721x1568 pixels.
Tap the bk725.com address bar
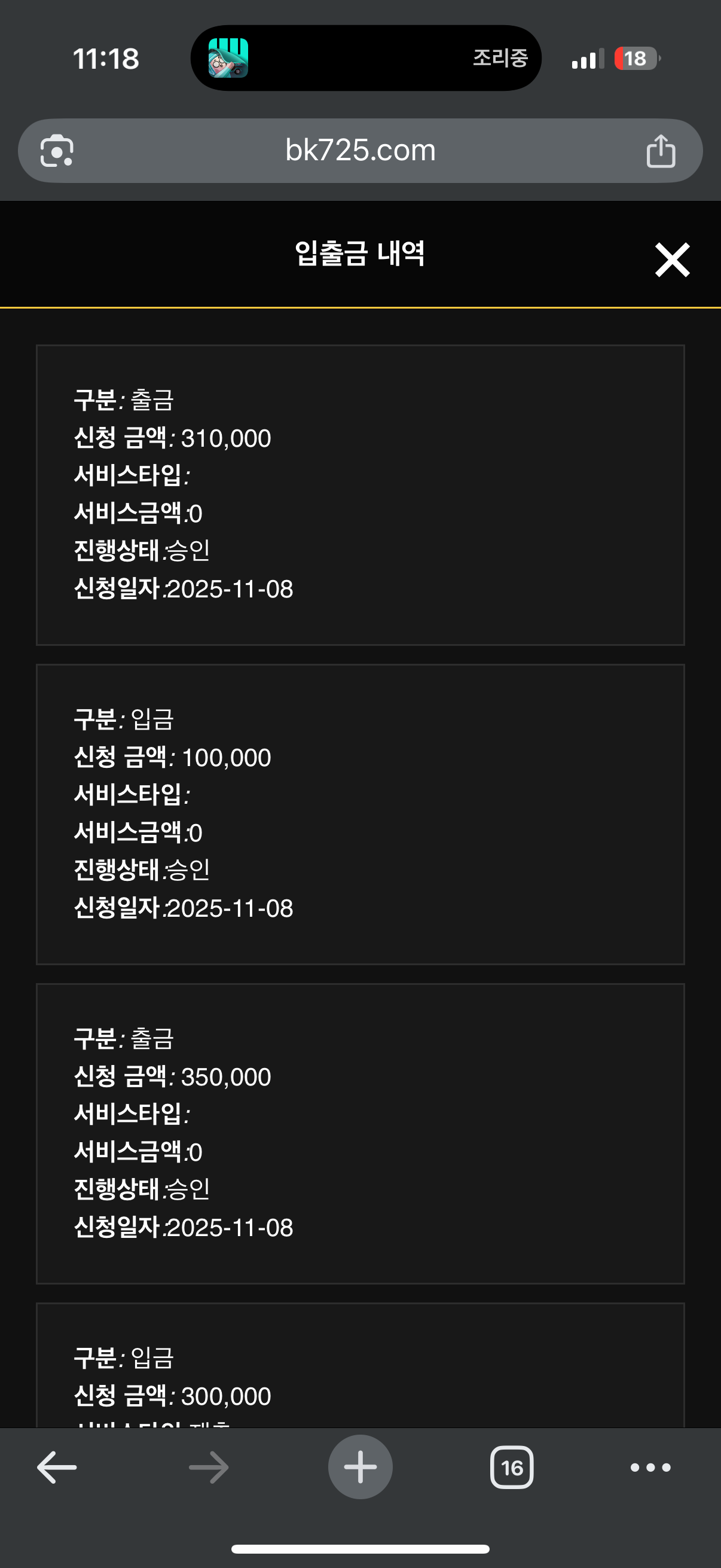click(360, 150)
